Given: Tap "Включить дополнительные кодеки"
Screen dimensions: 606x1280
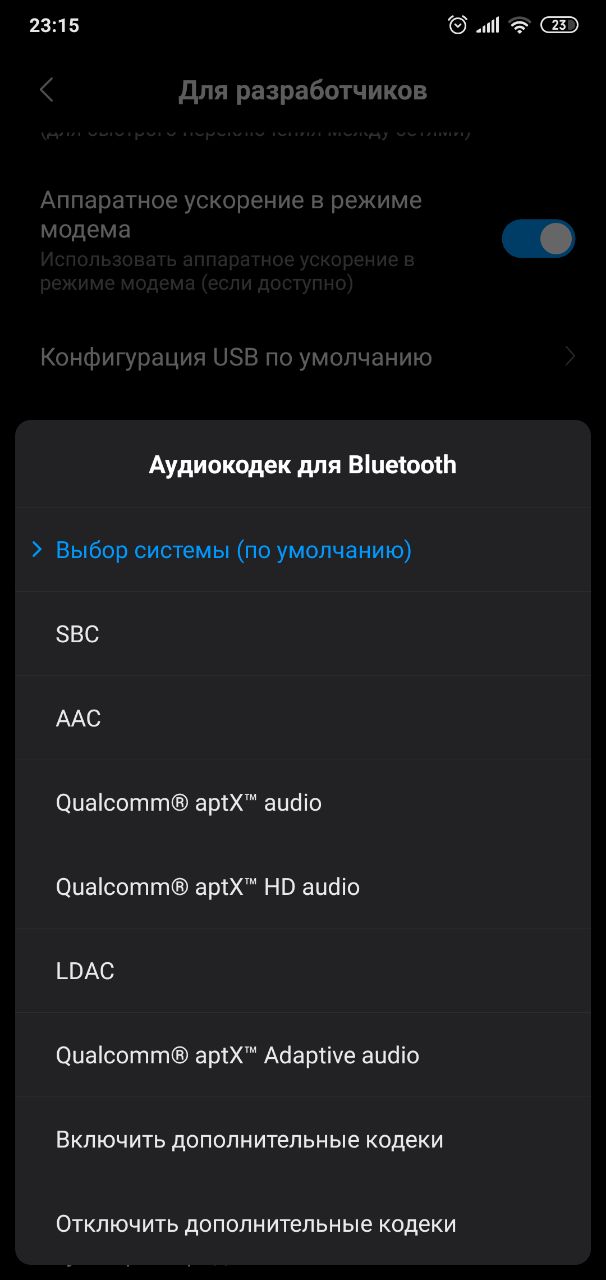Looking at the screenshot, I should (x=303, y=1139).
